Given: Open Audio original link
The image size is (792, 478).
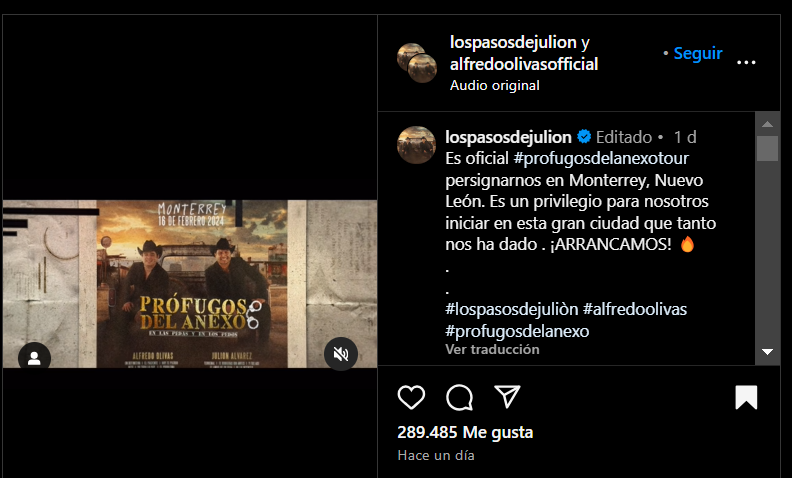Looking at the screenshot, I should pos(494,85).
